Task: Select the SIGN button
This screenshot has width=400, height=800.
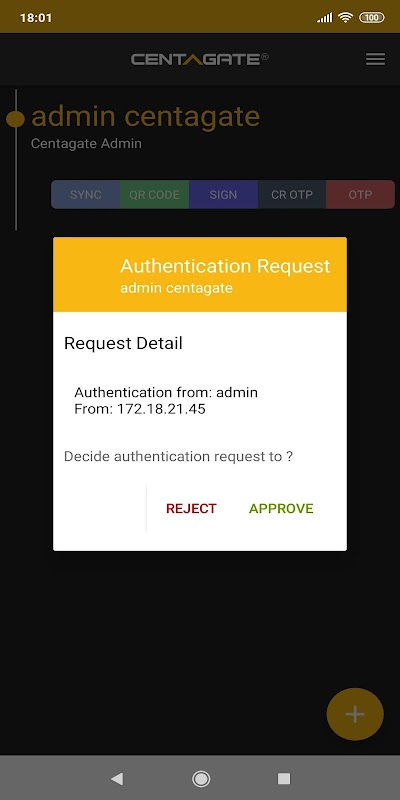Action: (x=223, y=194)
